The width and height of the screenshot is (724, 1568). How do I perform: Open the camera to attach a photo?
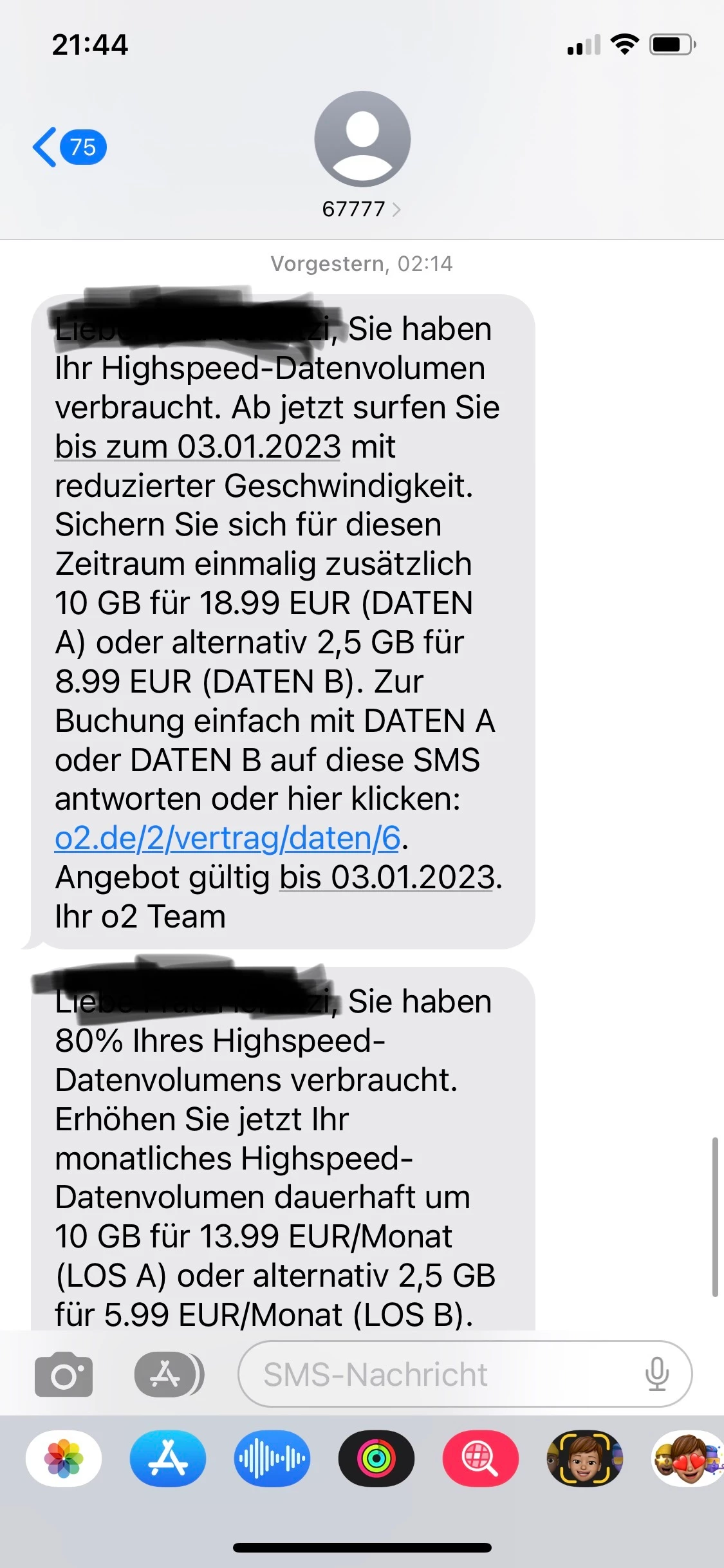click(64, 1375)
